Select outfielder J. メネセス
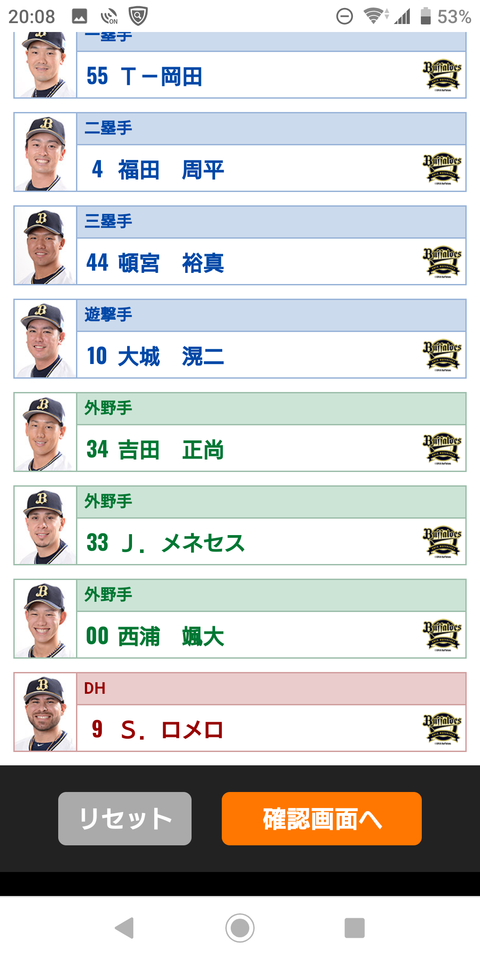The height and width of the screenshot is (960, 480). (239, 525)
